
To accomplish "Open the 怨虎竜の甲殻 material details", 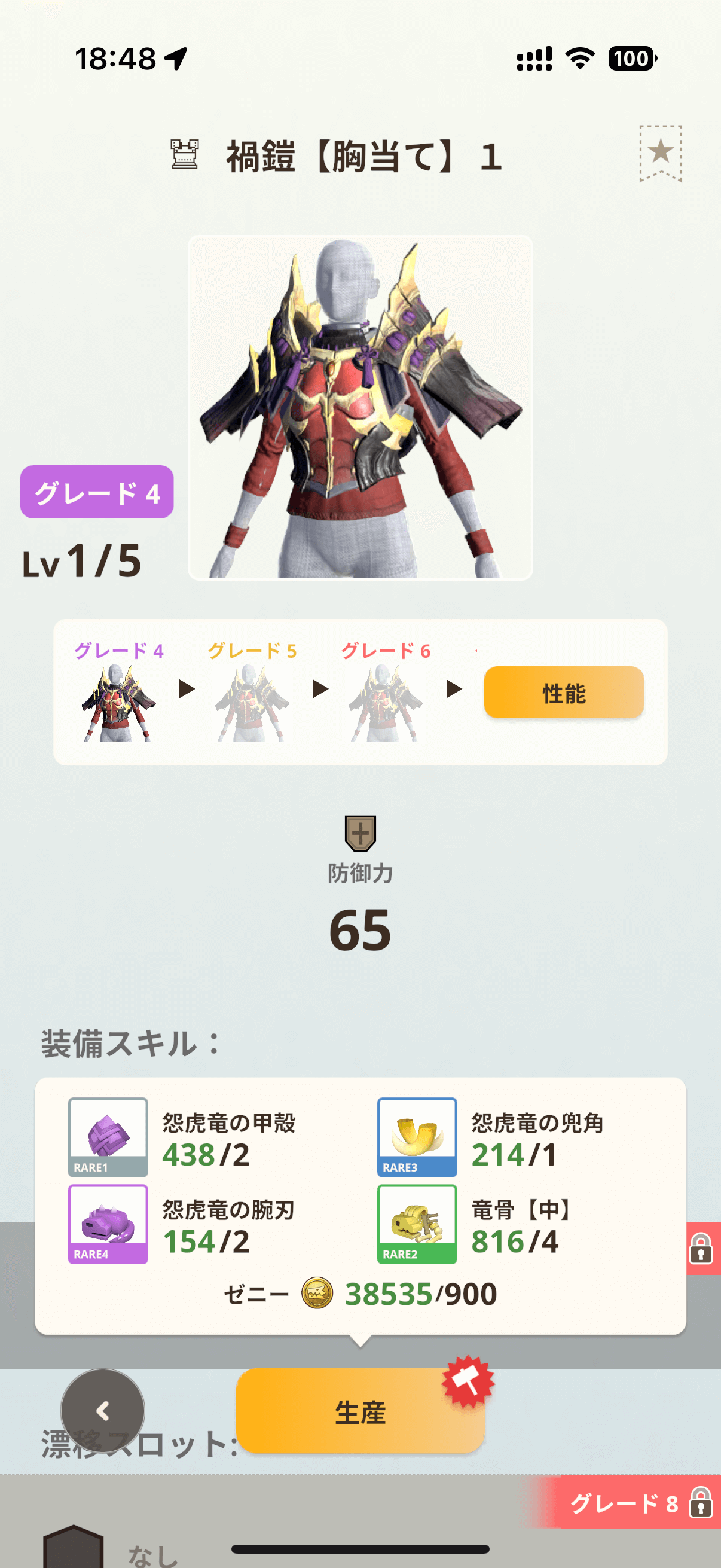I will point(108,1136).
